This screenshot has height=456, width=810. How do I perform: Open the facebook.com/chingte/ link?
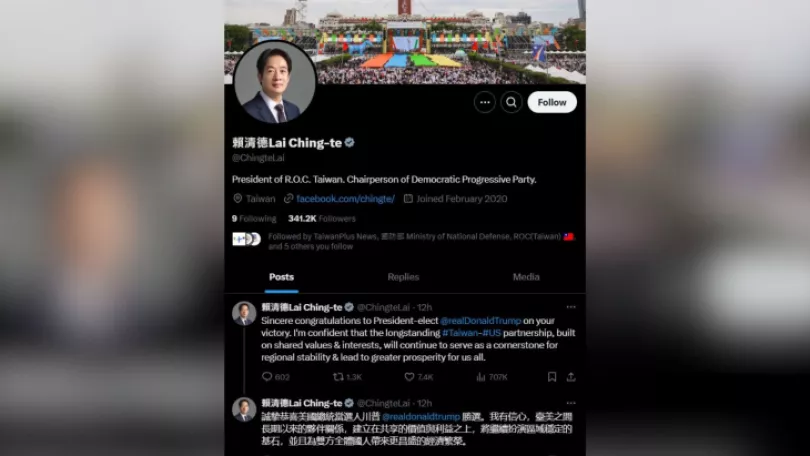point(345,199)
